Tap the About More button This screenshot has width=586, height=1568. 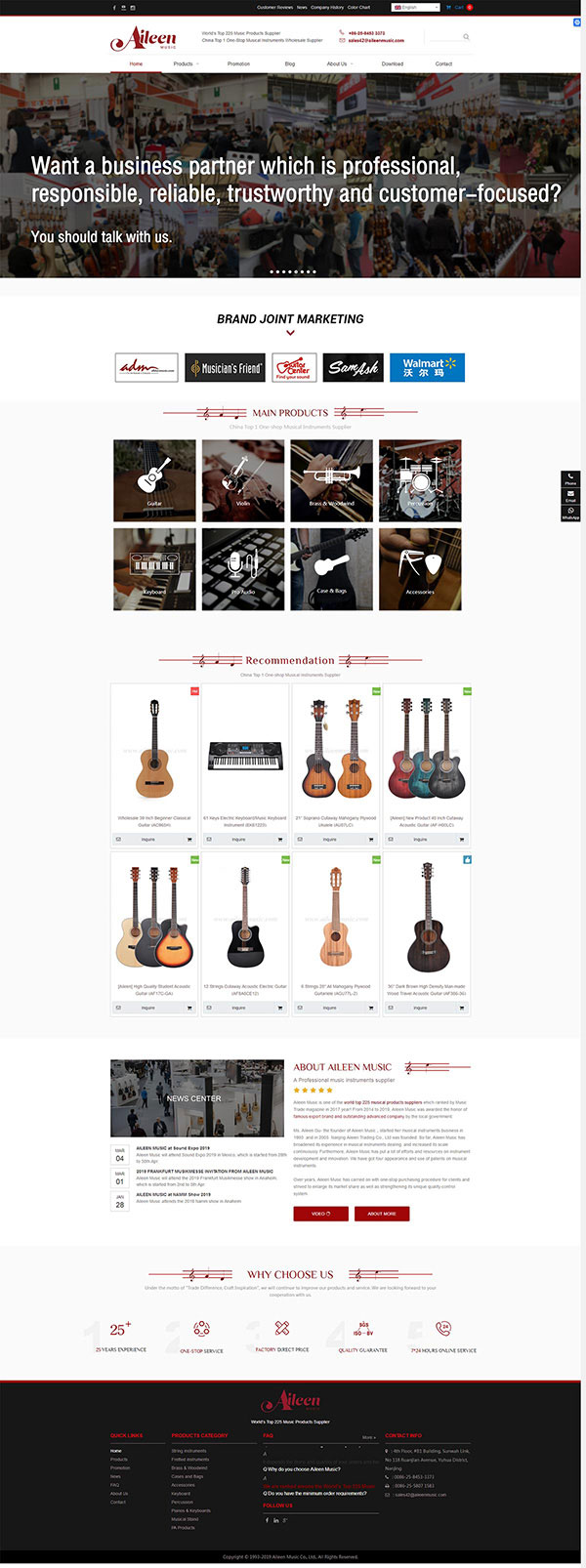click(381, 1214)
